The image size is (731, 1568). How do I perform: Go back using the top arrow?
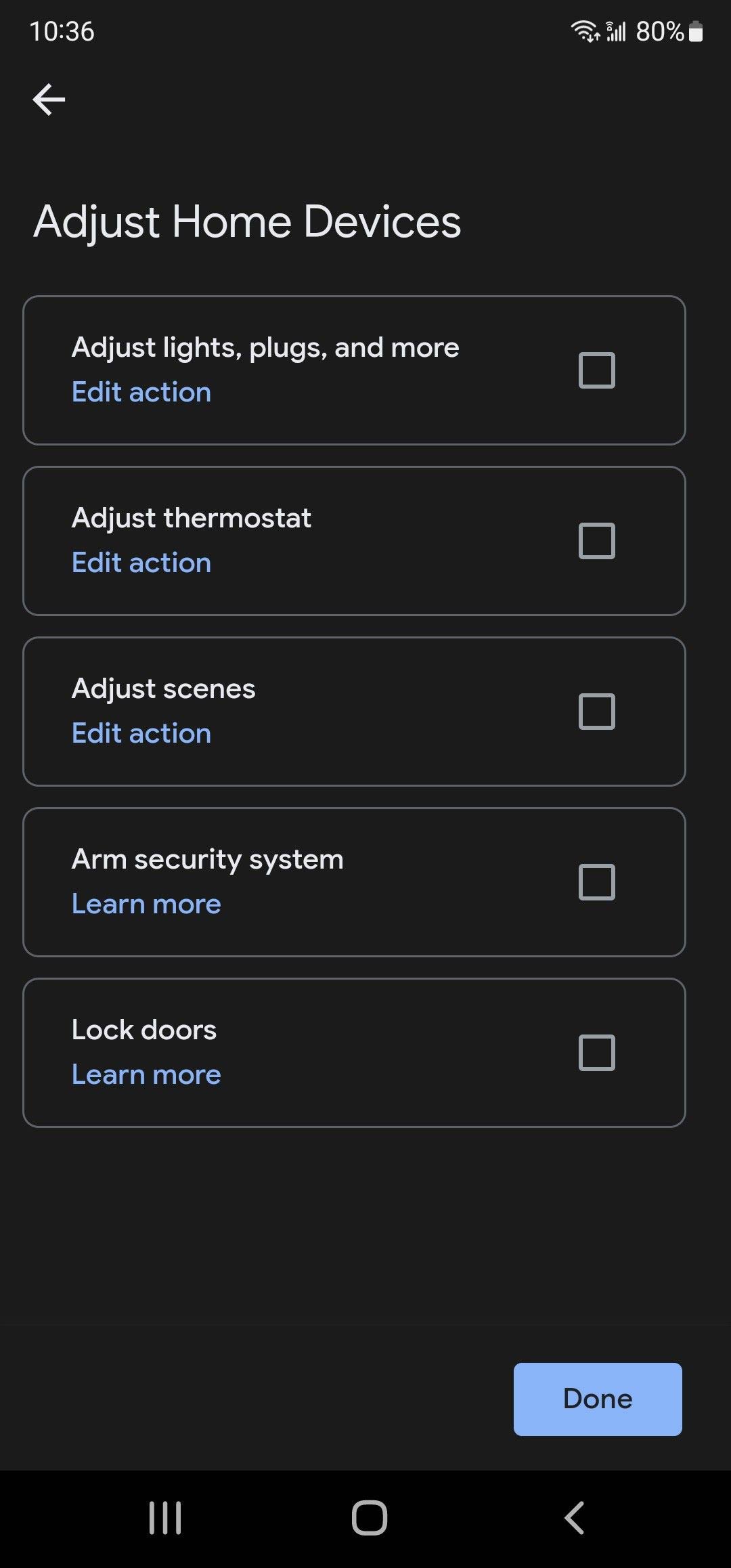click(x=49, y=100)
